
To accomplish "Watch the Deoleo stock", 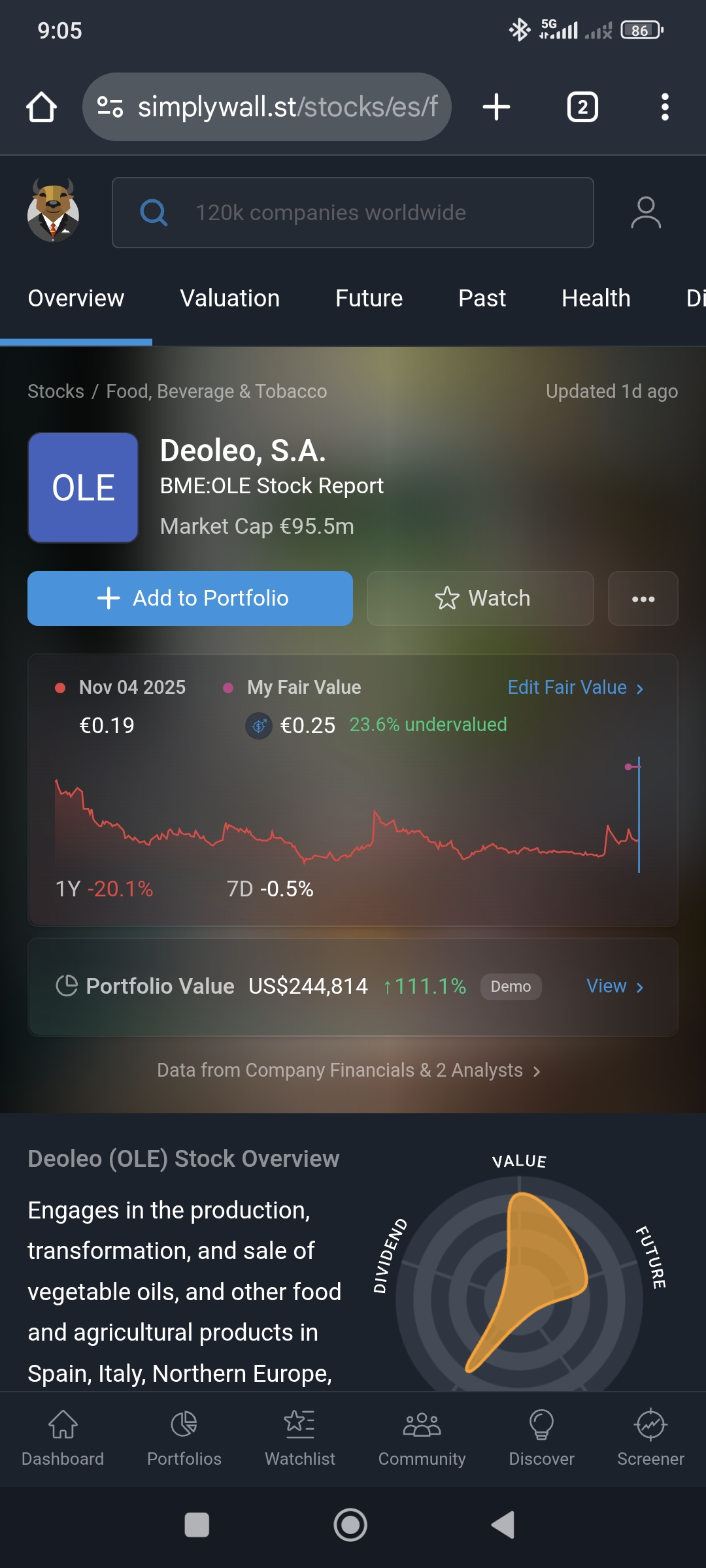I will (x=480, y=598).
